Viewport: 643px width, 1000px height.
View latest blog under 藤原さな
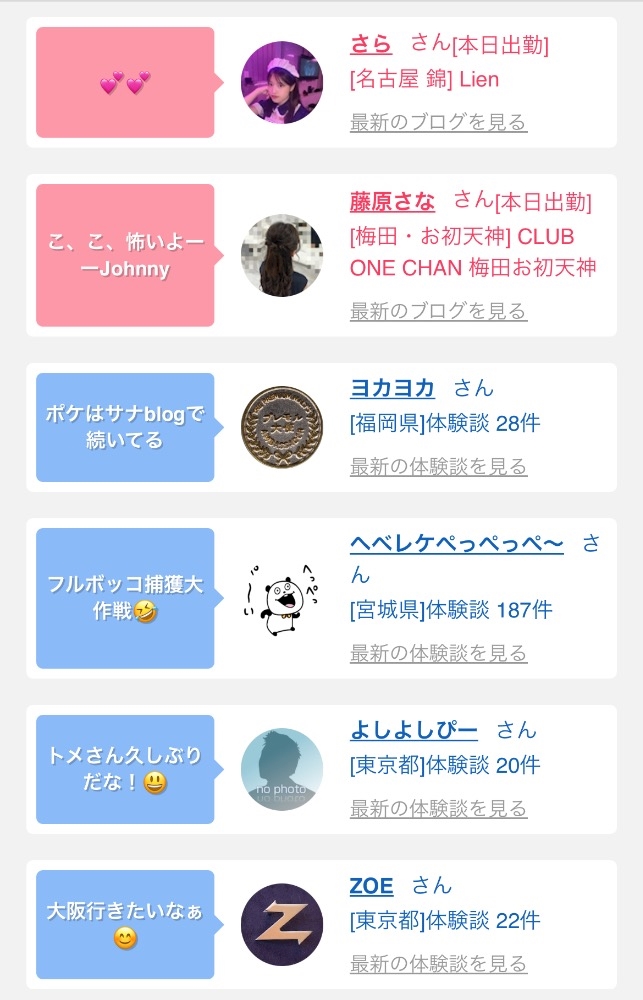pos(438,311)
